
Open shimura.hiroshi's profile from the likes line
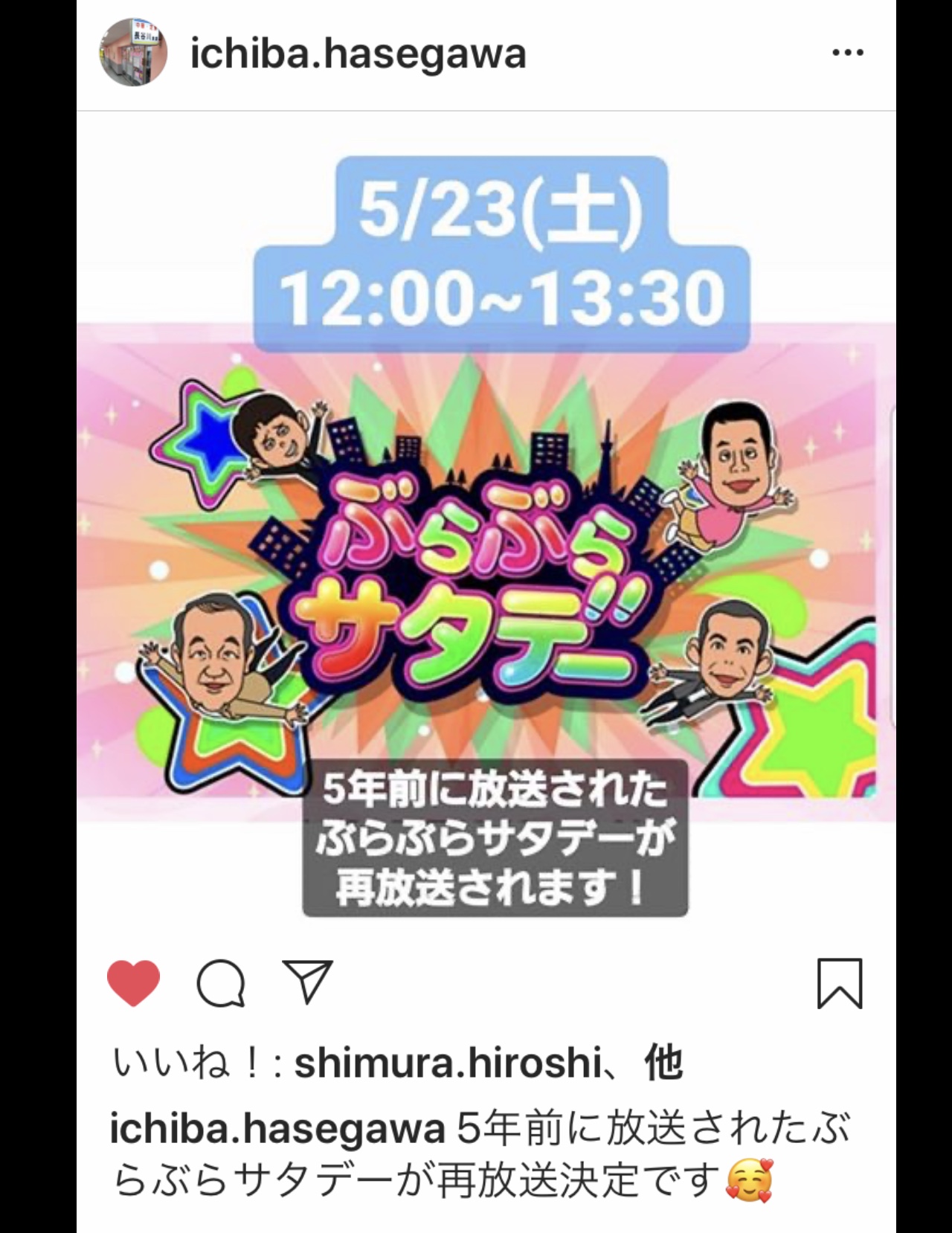pos(448,1063)
